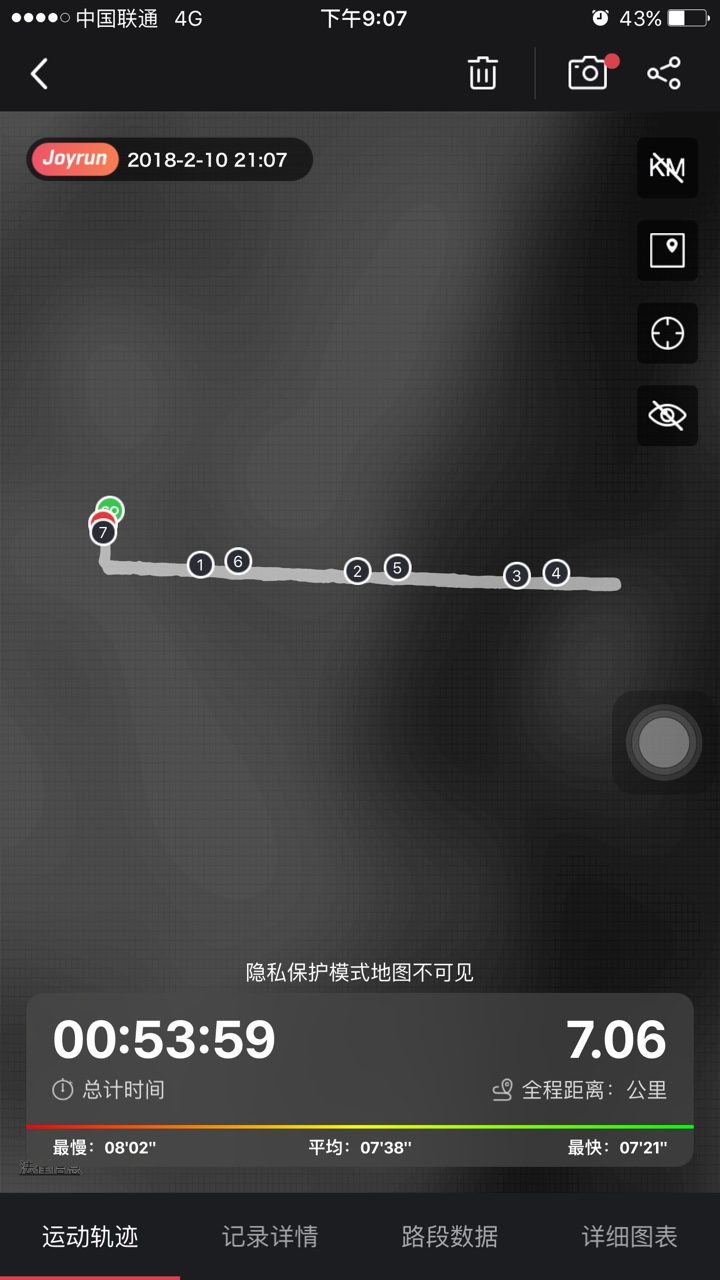Go back using the arrow
This screenshot has height=1280, width=720.
(39, 74)
